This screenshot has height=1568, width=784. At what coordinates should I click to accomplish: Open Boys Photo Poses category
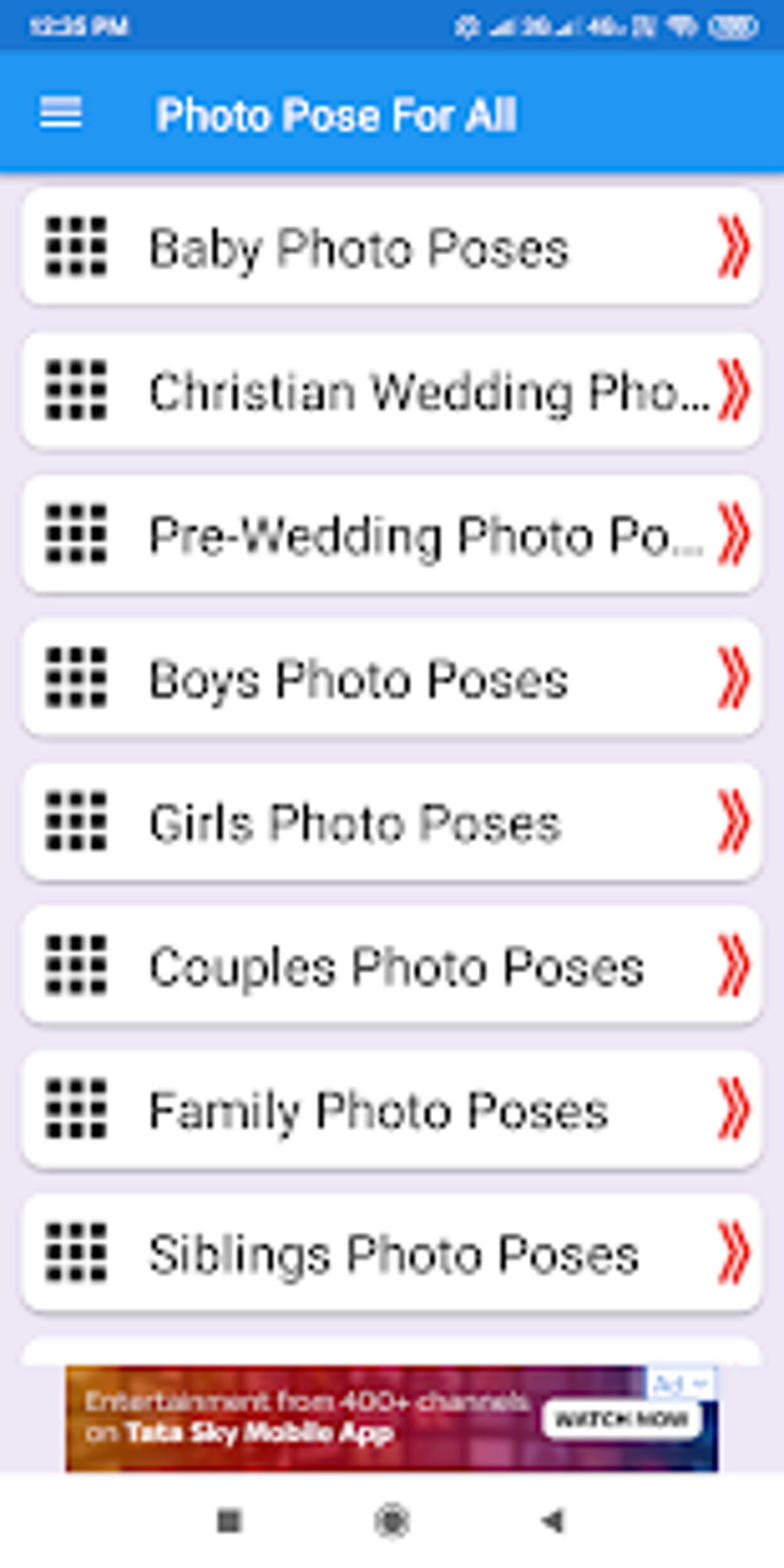click(392, 679)
